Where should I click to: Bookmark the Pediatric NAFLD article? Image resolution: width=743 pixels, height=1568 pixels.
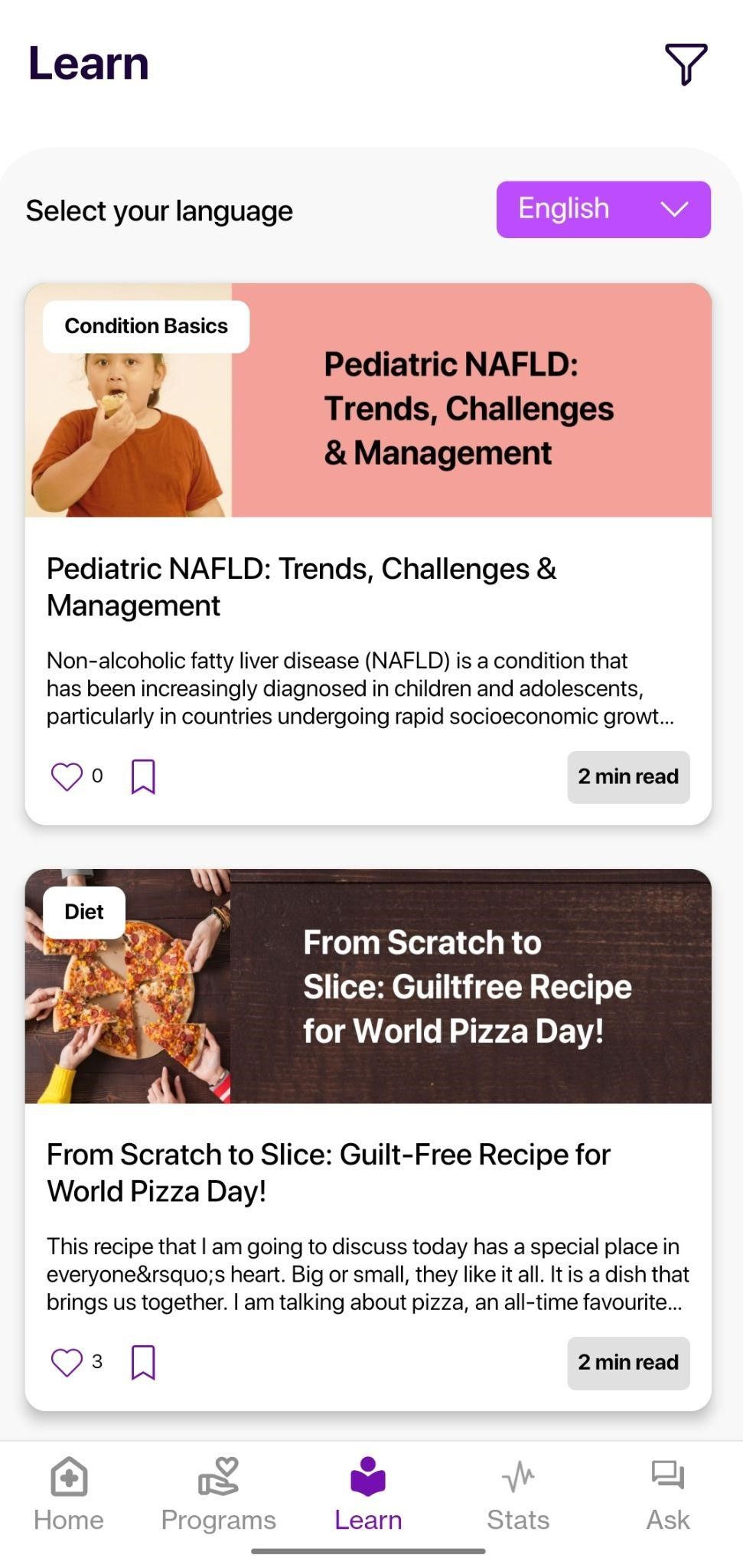[x=143, y=776]
